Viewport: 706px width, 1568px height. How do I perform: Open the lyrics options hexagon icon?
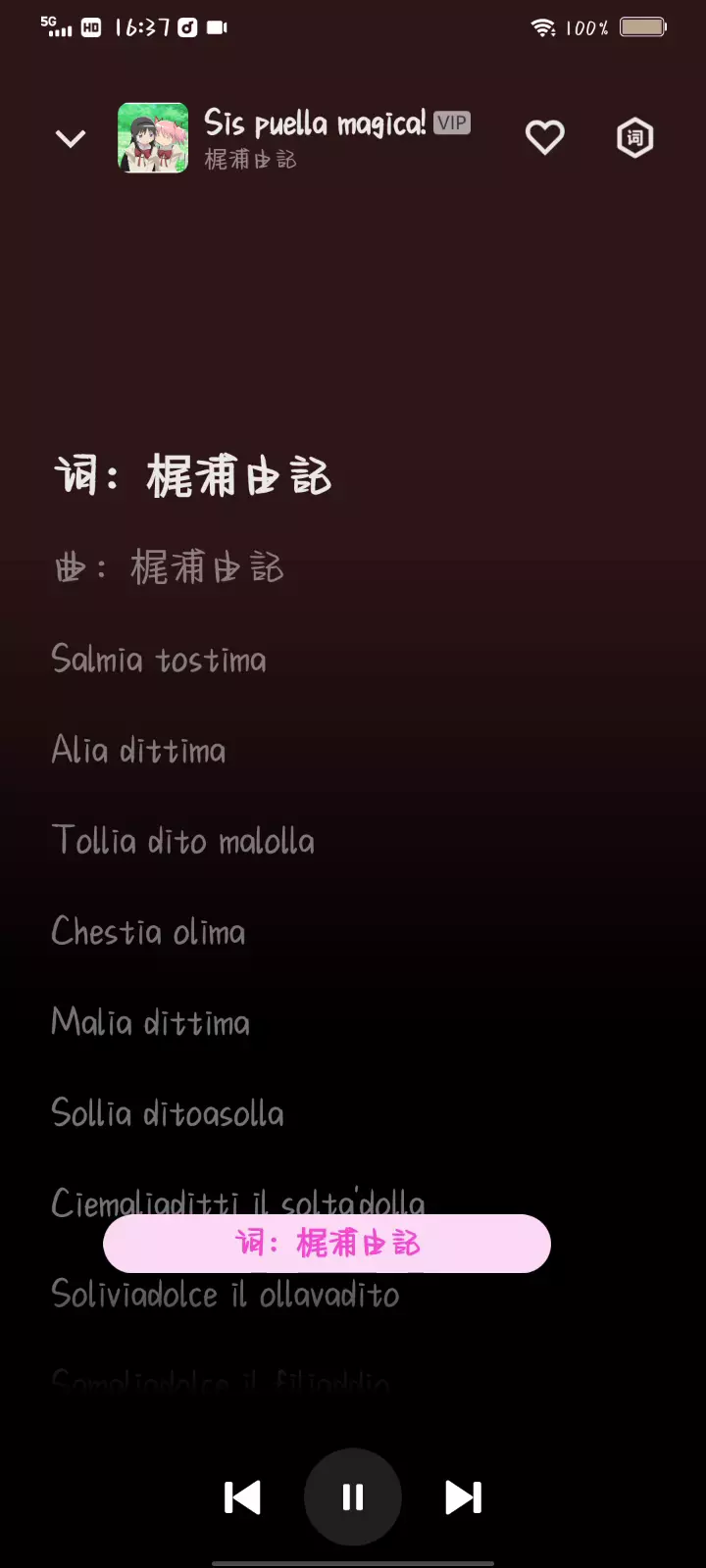[x=634, y=138]
